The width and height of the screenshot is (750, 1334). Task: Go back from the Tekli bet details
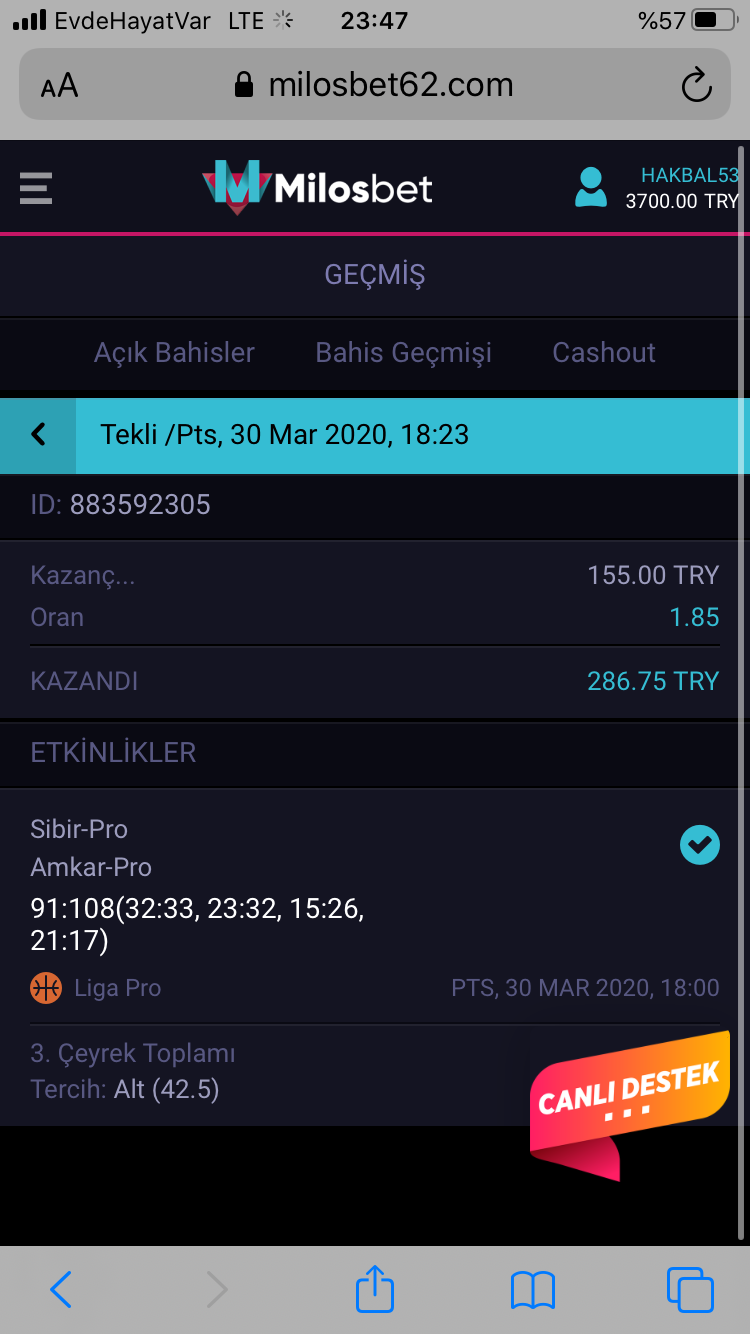pos(38,435)
